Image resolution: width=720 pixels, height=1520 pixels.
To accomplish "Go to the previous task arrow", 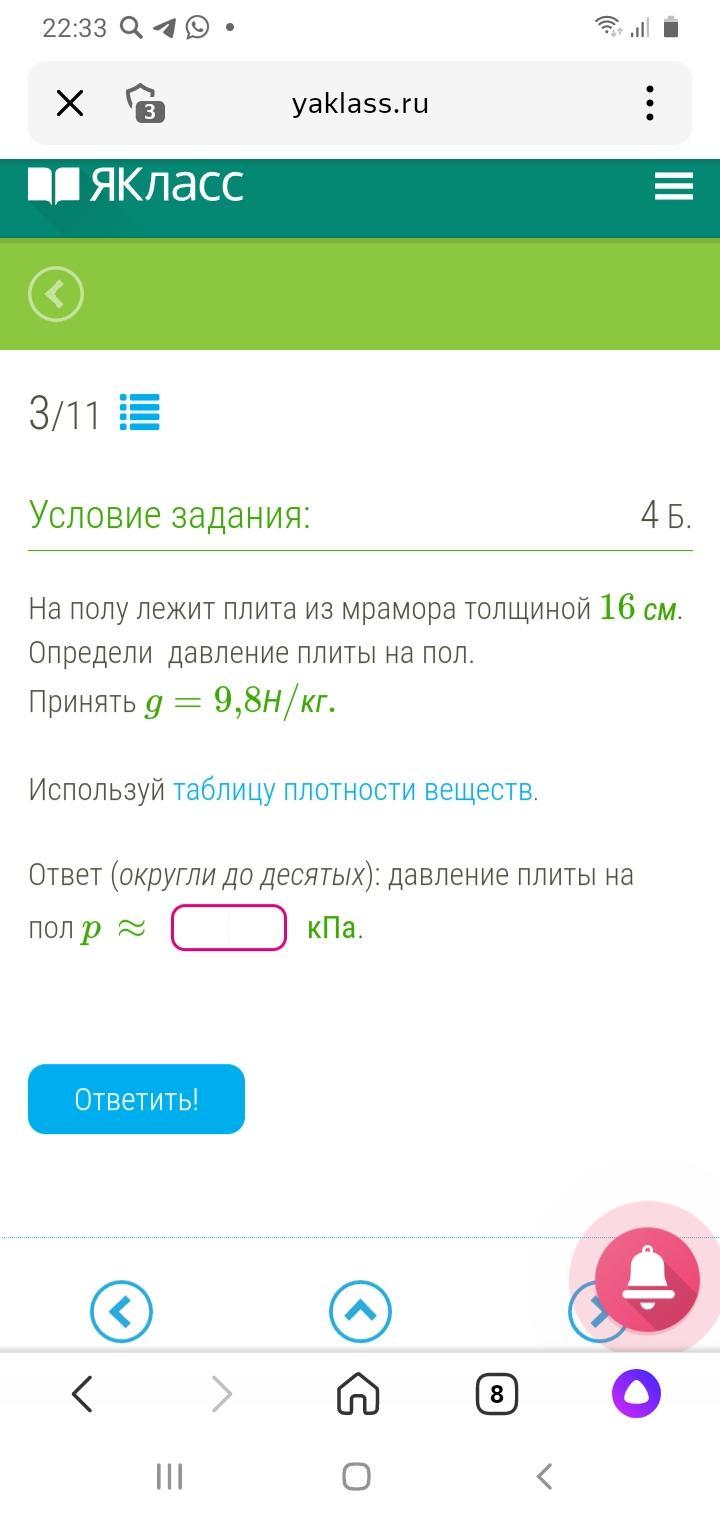I will (x=121, y=1311).
